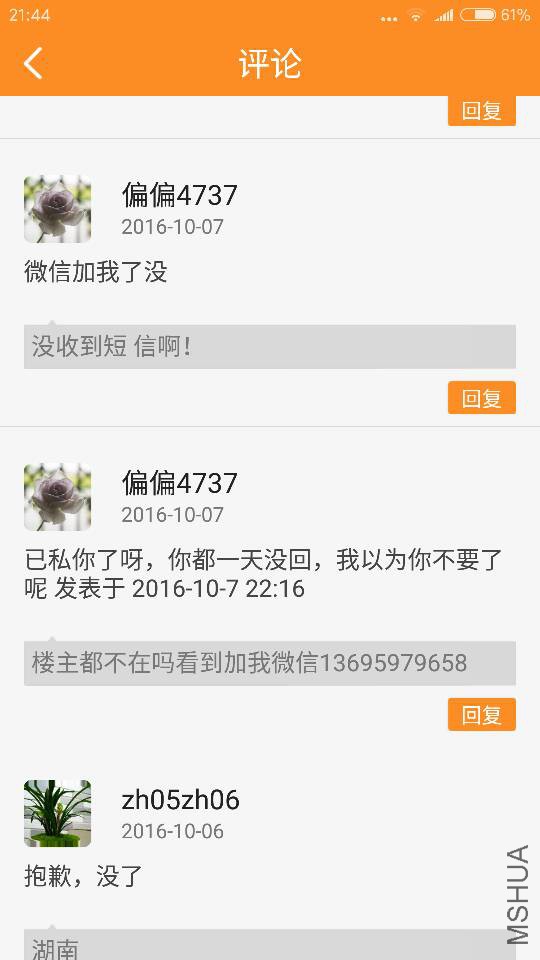Tap the 回复 button directly under the header
This screenshot has width=540, height=960.
click(481, 111)
